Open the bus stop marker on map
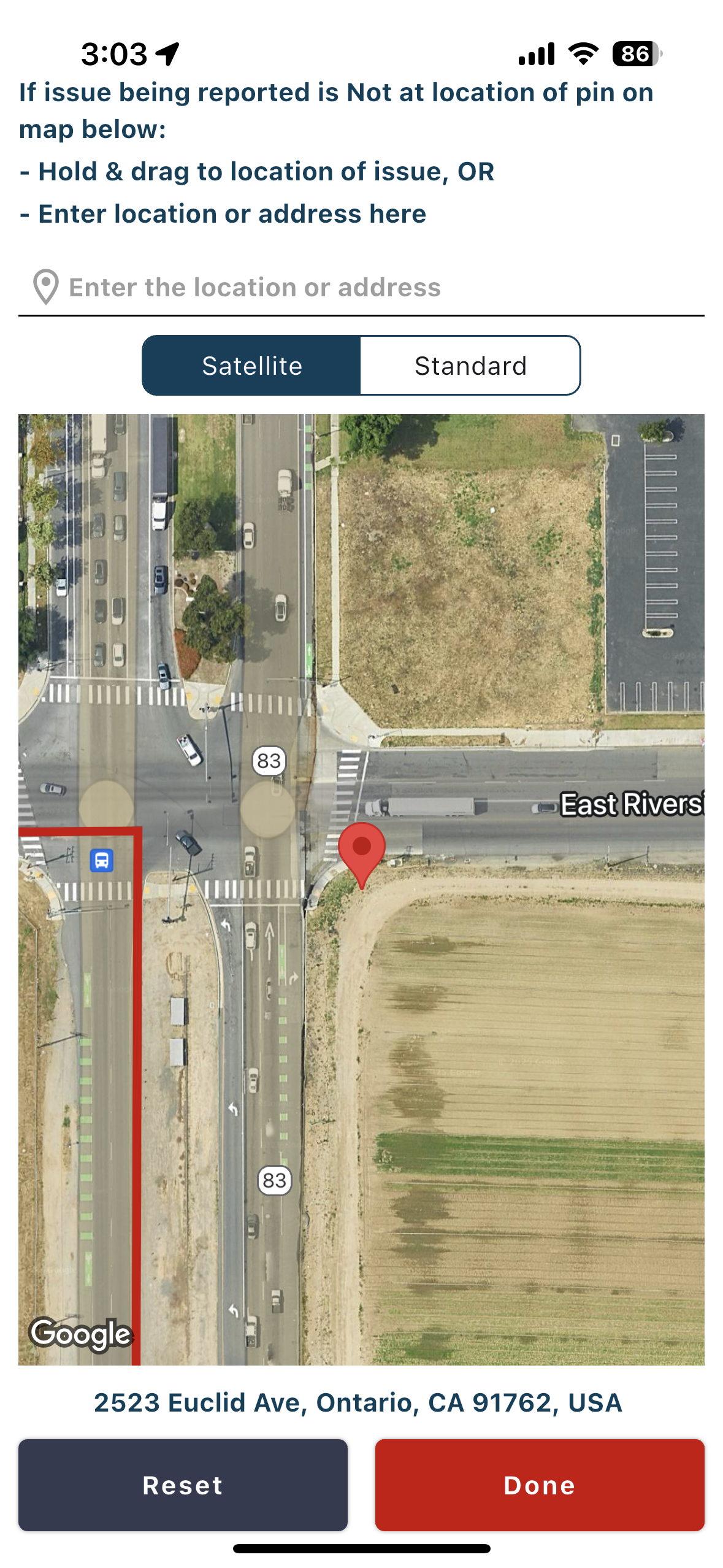 pos(102,860)
